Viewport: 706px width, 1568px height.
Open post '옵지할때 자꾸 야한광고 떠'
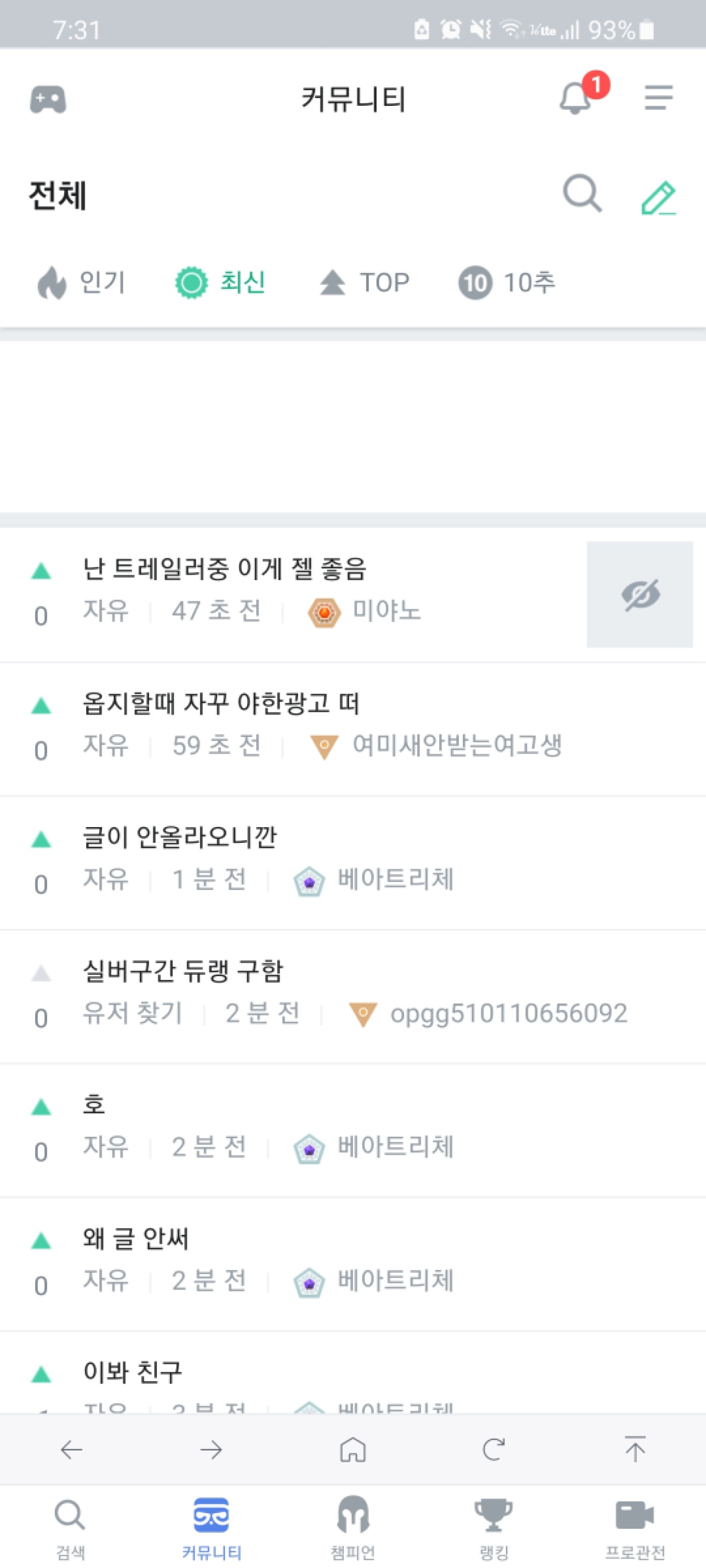coord(221,704)
